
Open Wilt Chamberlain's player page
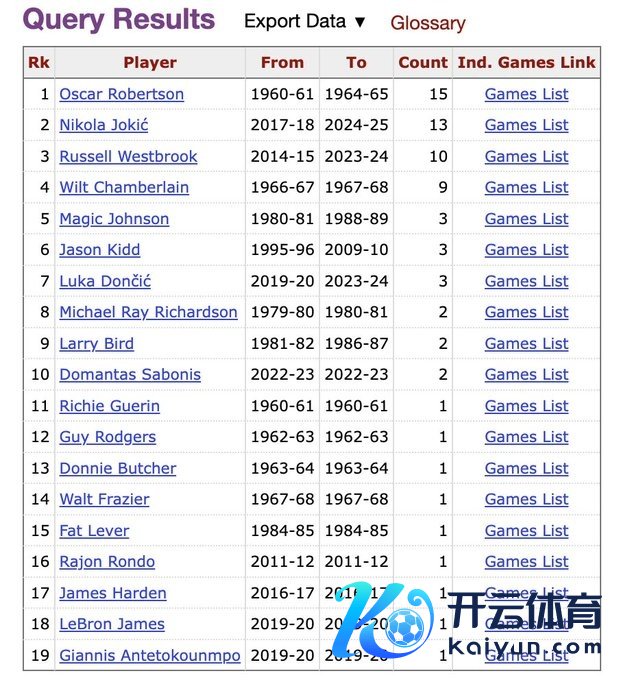coord(123,187)
